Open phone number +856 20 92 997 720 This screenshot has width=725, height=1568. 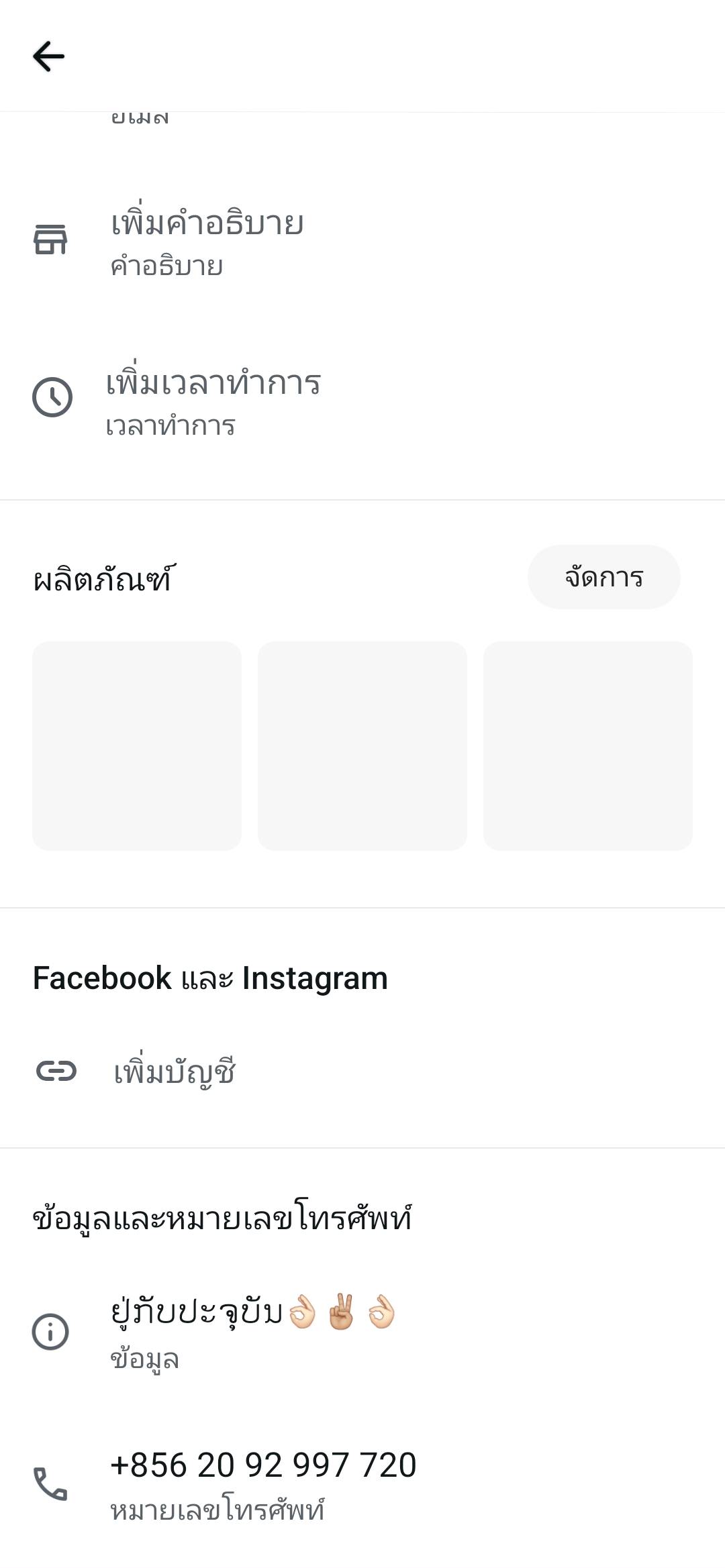(362, 1483)
